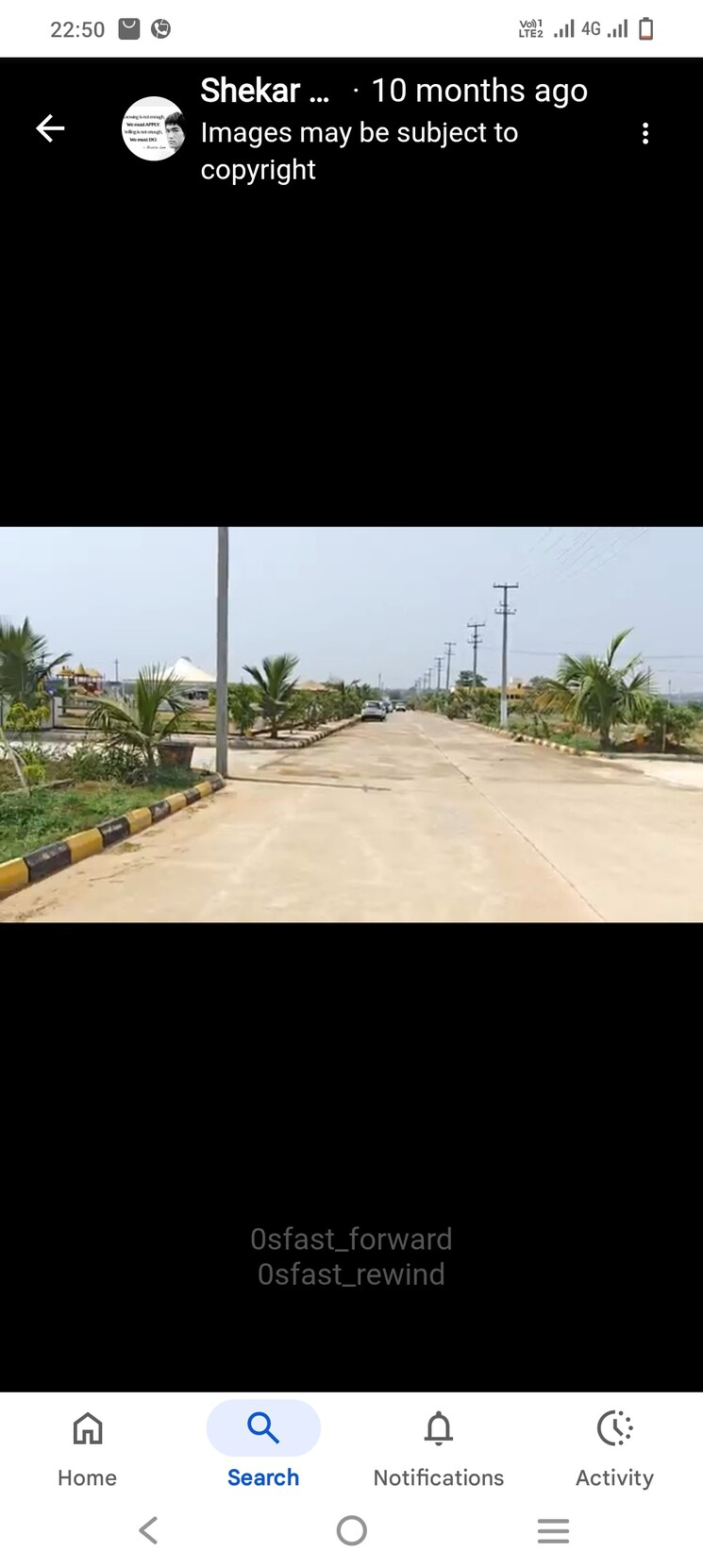Tap the messages icon in status bar
Screen dimensions: 703x1568
(126, 28)
